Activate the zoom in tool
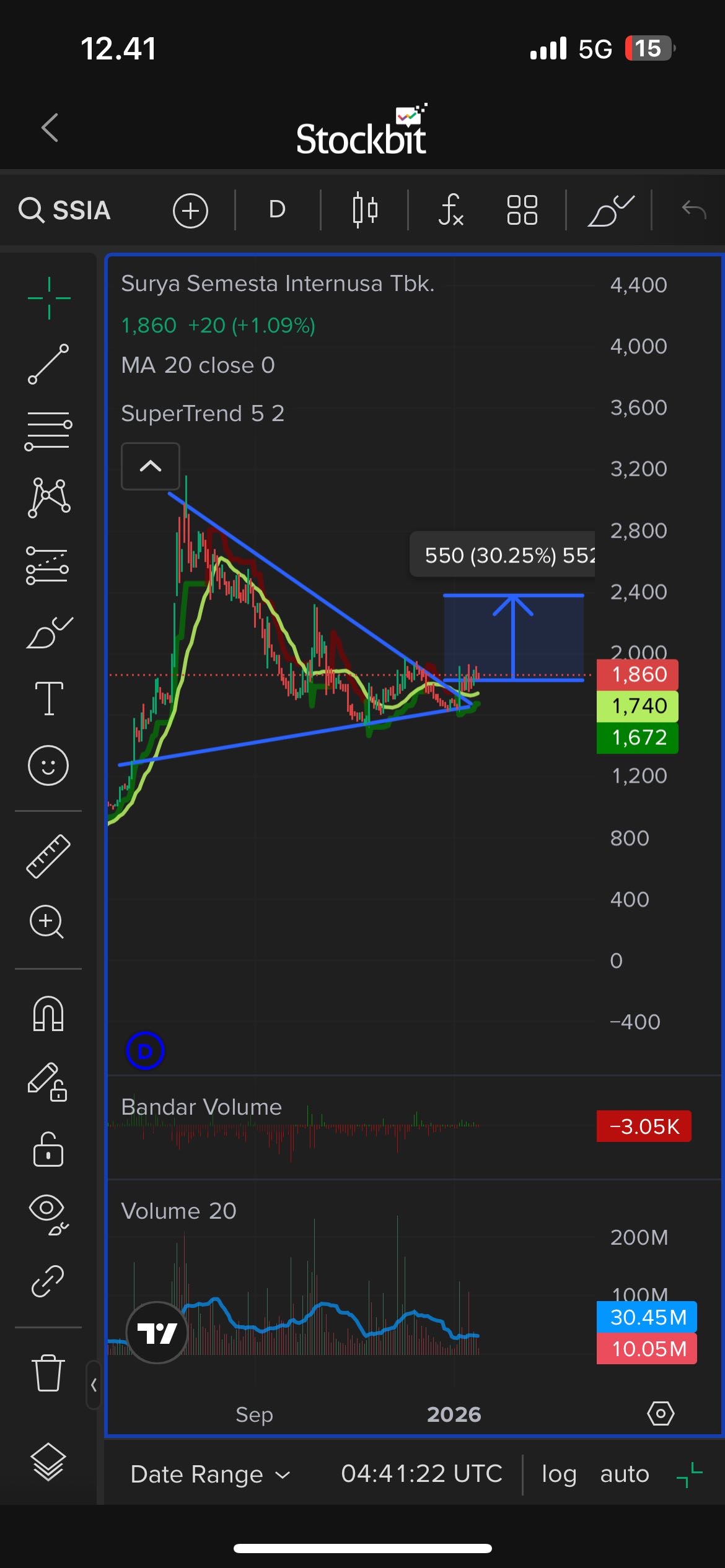 [47, 922]
